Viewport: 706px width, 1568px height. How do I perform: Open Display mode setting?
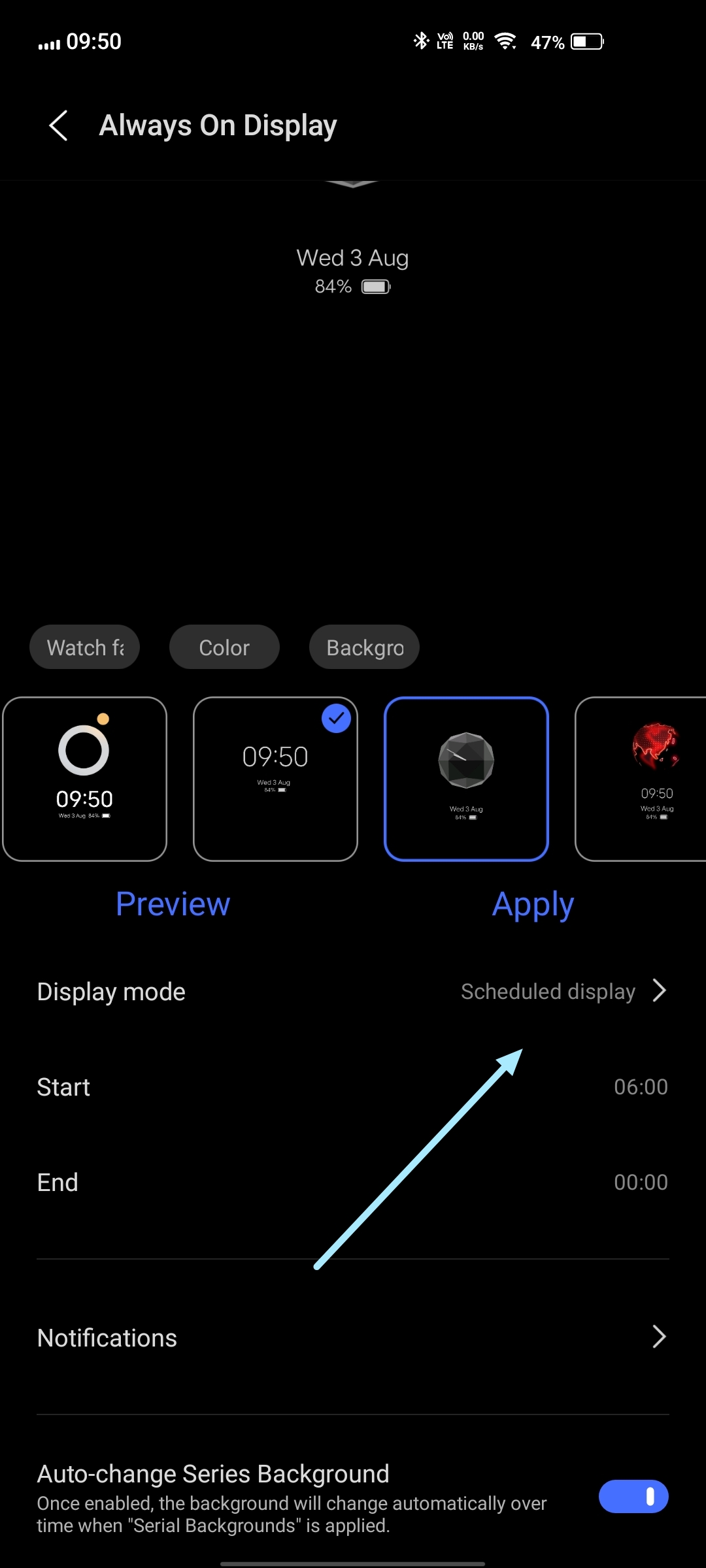[353, 992]
